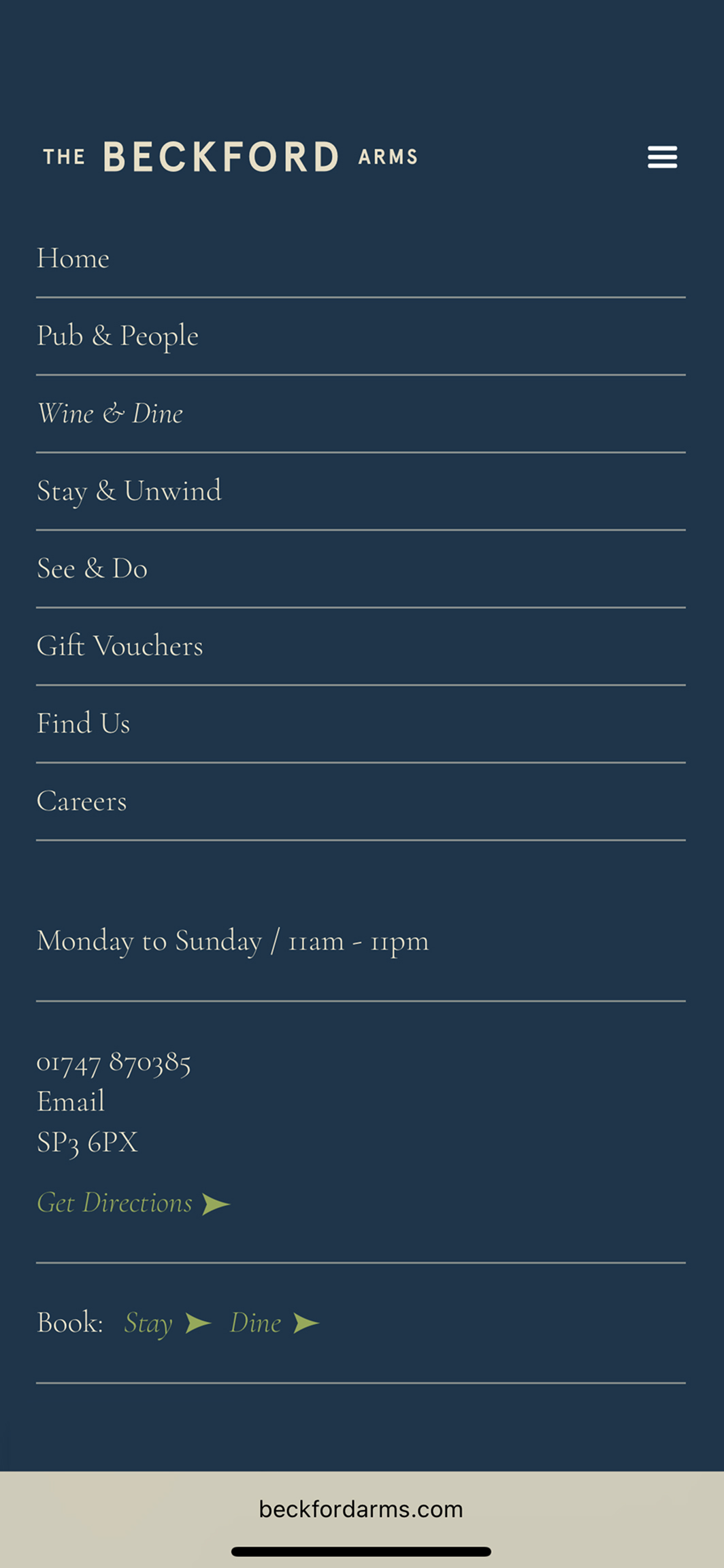Viewport: 724px width, 1568px height.
Task: Open Gift Vouchers page
Action: [x=120, y=647]
